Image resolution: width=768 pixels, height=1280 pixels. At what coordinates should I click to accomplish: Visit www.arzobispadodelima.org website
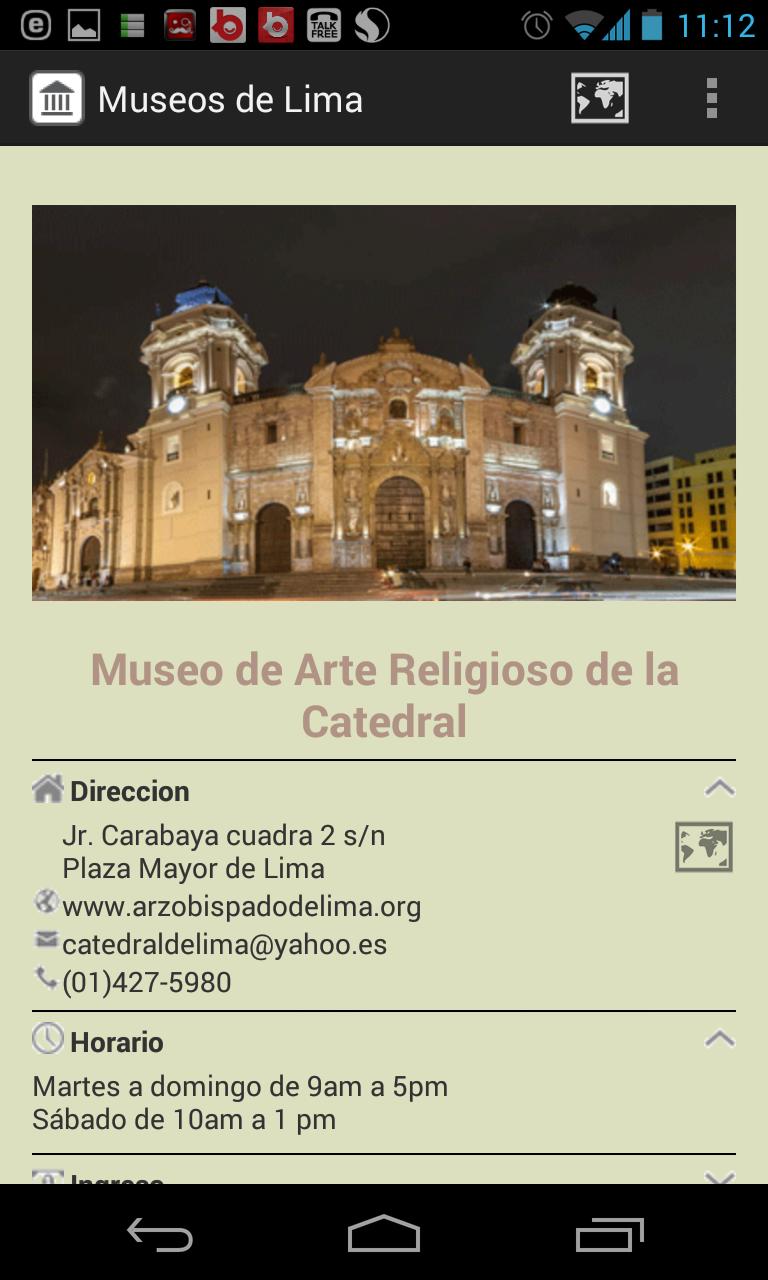click(x=241, y=907)
